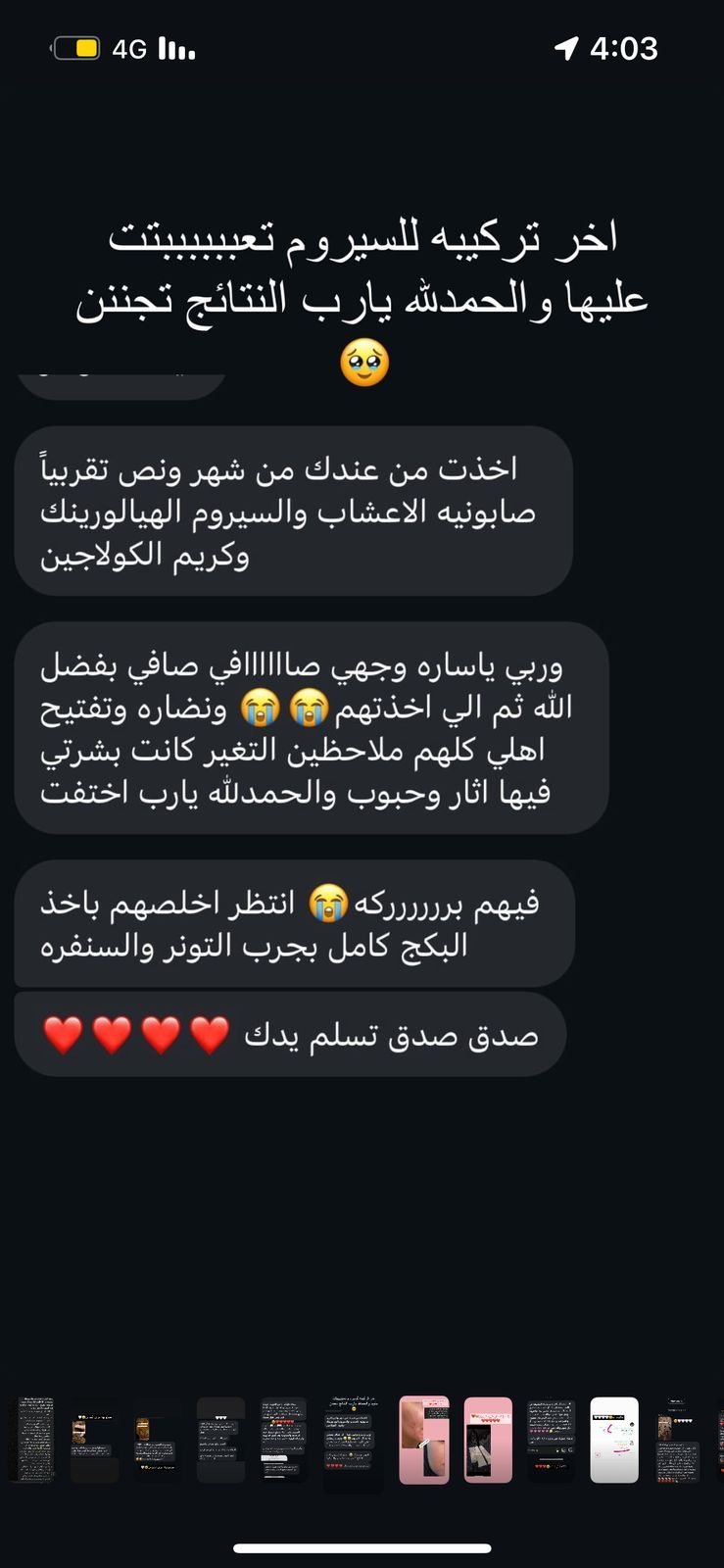Select the white-background thumbnail in the strip
Screen dimensions: 724x1568
614,1440
